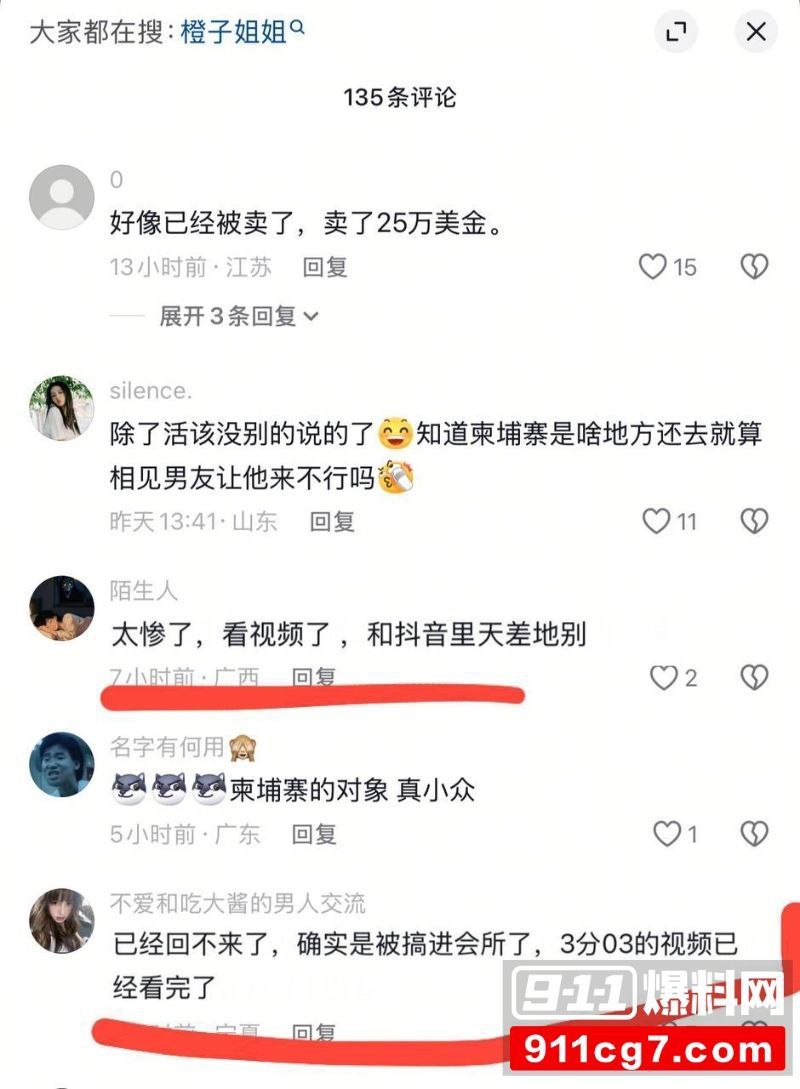Dislike 陌生人's comment

pyautogui.click(x=754, y=678)
